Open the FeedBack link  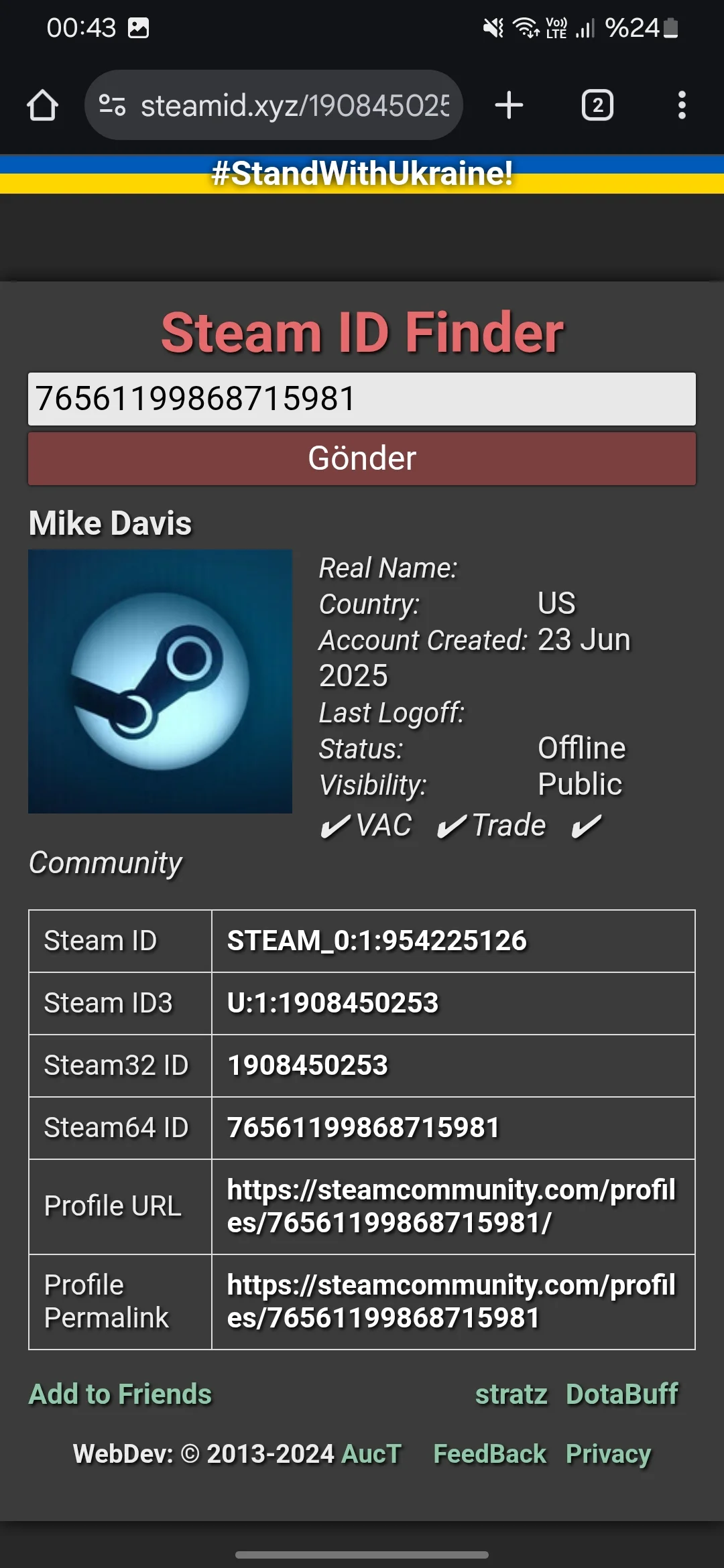(489, 1453)
